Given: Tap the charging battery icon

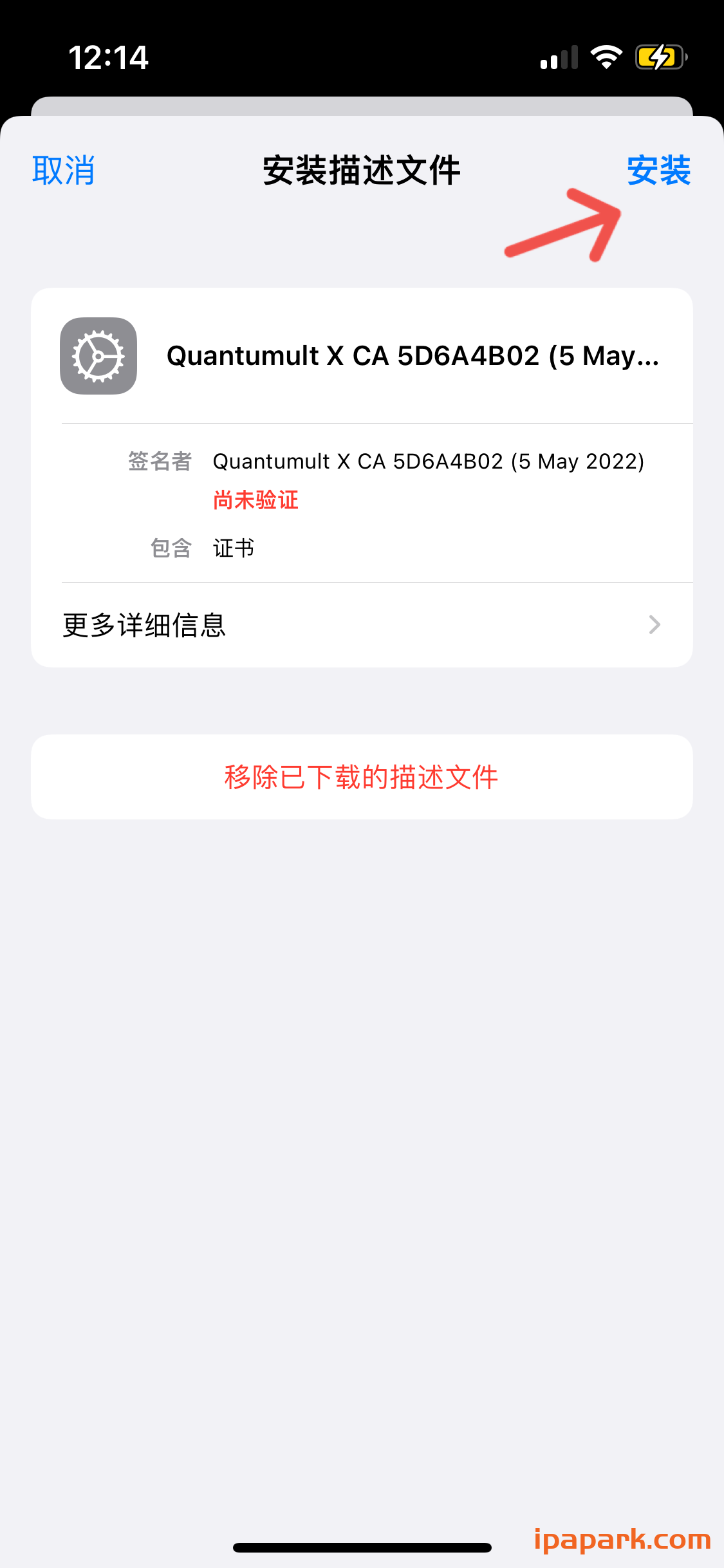Looking at the screenshot, I should coord(656,57).
